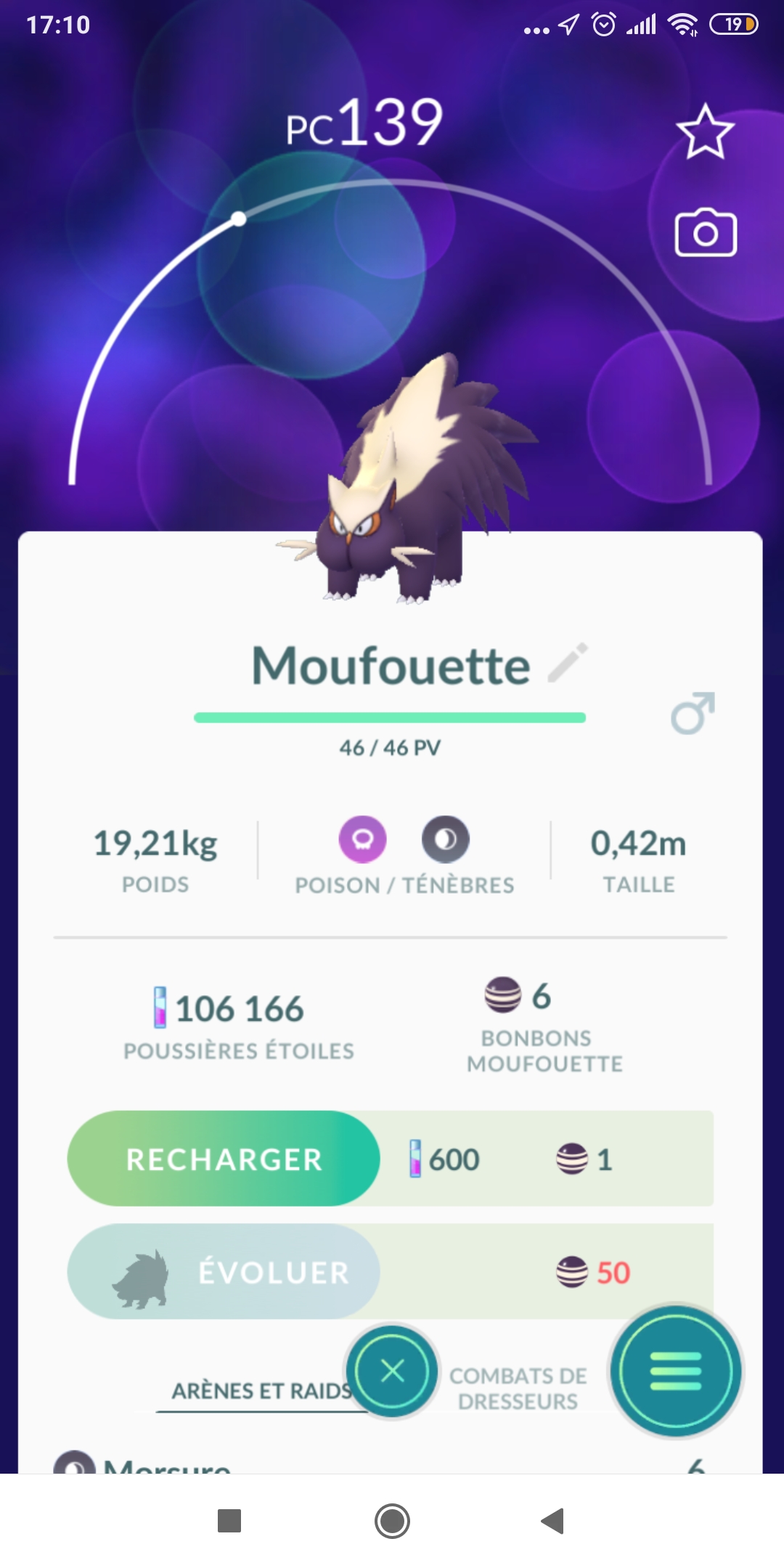
Task: Mark Moufouette as favorite with the star
Action: [x=705, y=132]
